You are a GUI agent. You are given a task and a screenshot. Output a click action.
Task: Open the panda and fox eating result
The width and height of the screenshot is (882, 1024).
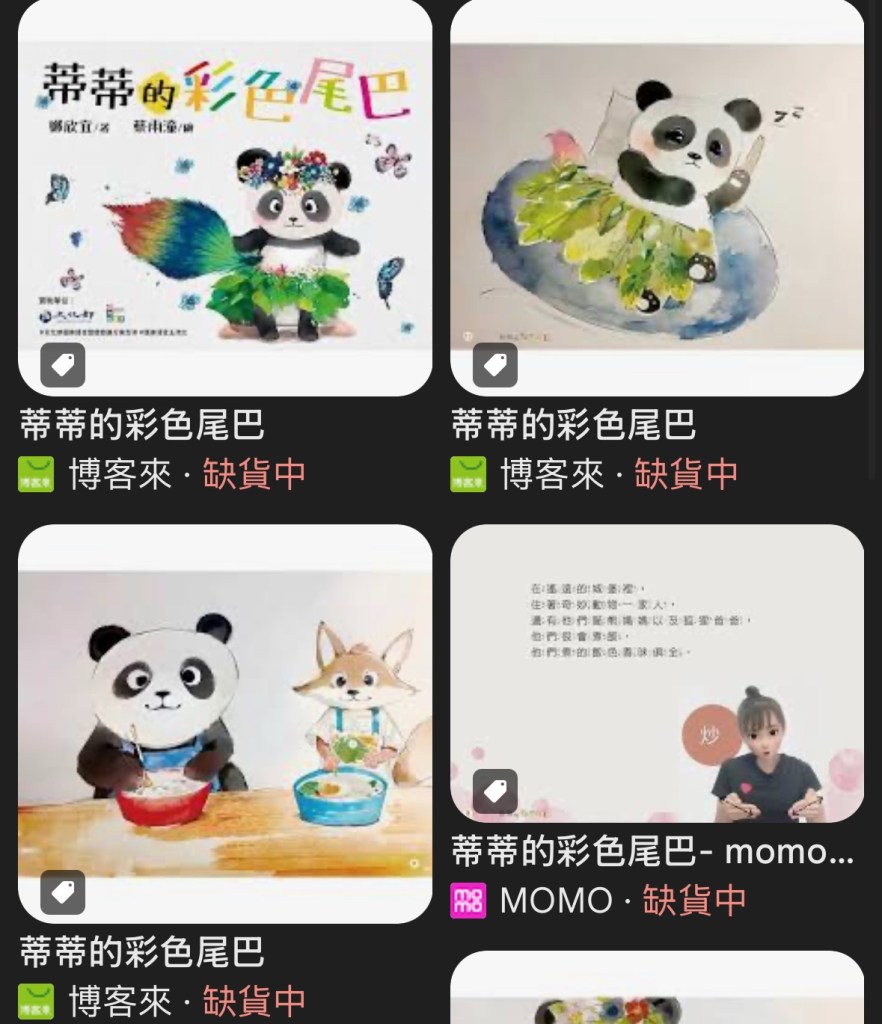[x=225, y=722]
